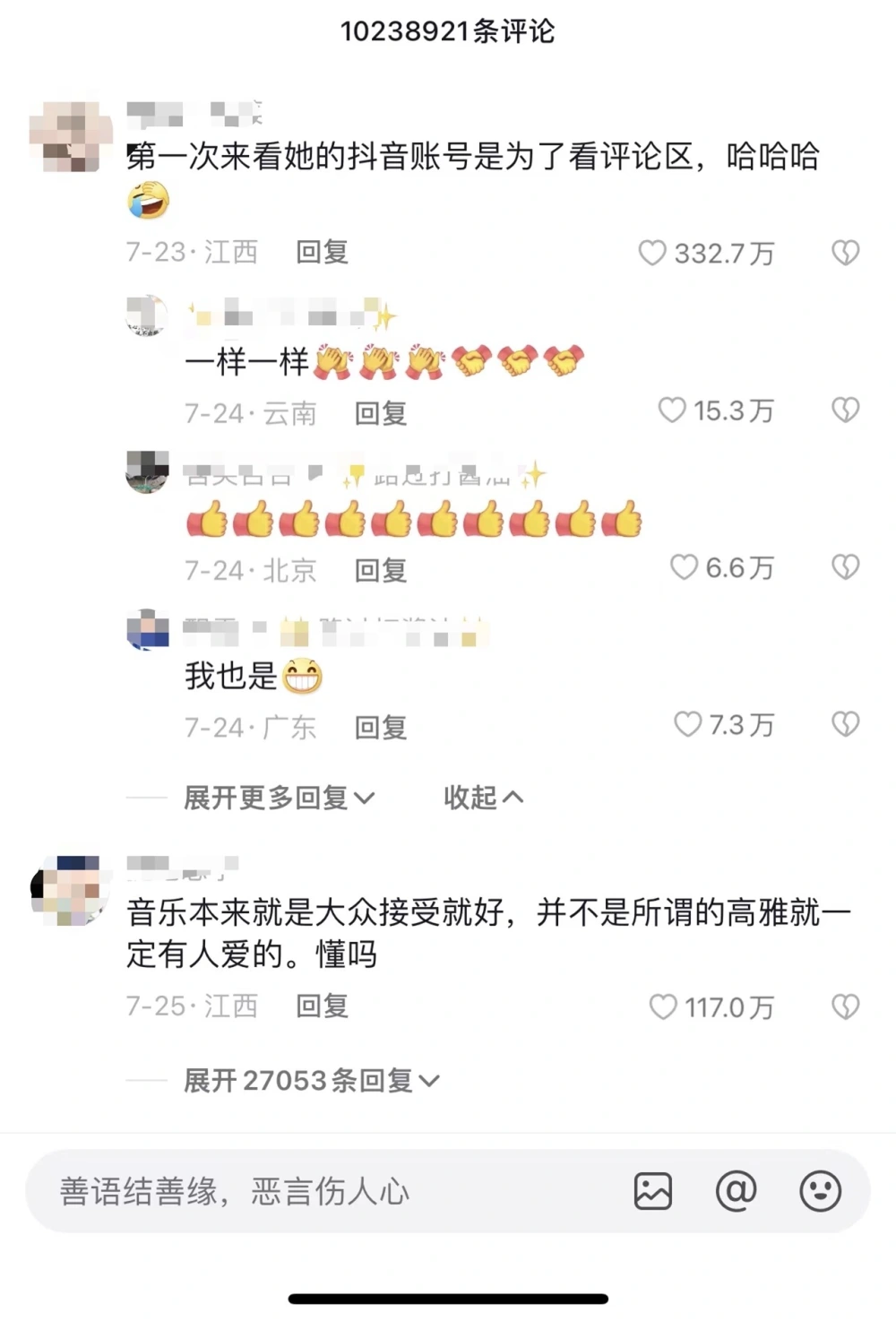Expand 展开27053条回复

point(311,1081)
